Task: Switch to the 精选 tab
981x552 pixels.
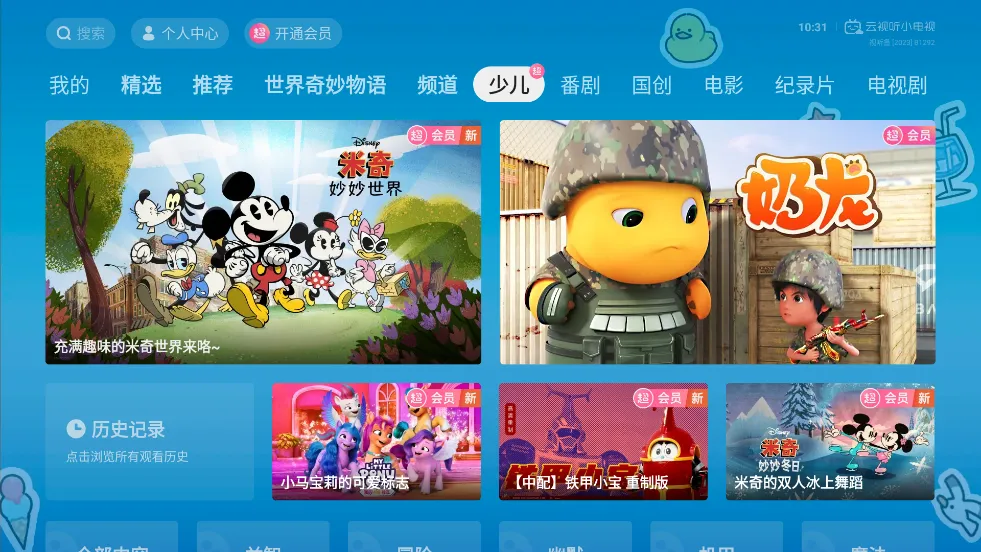Action: (141, 85)
